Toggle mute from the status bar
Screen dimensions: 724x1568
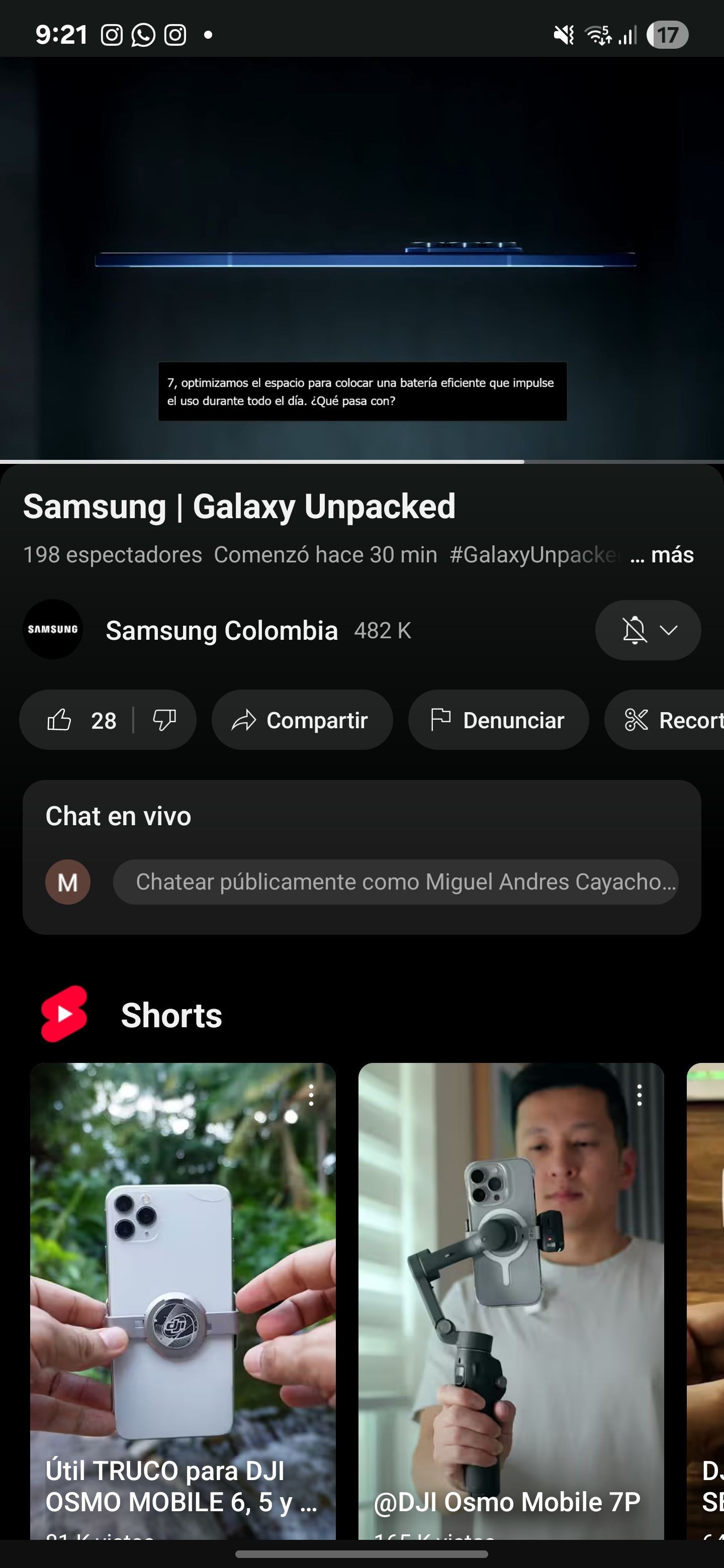click(563, 35)
